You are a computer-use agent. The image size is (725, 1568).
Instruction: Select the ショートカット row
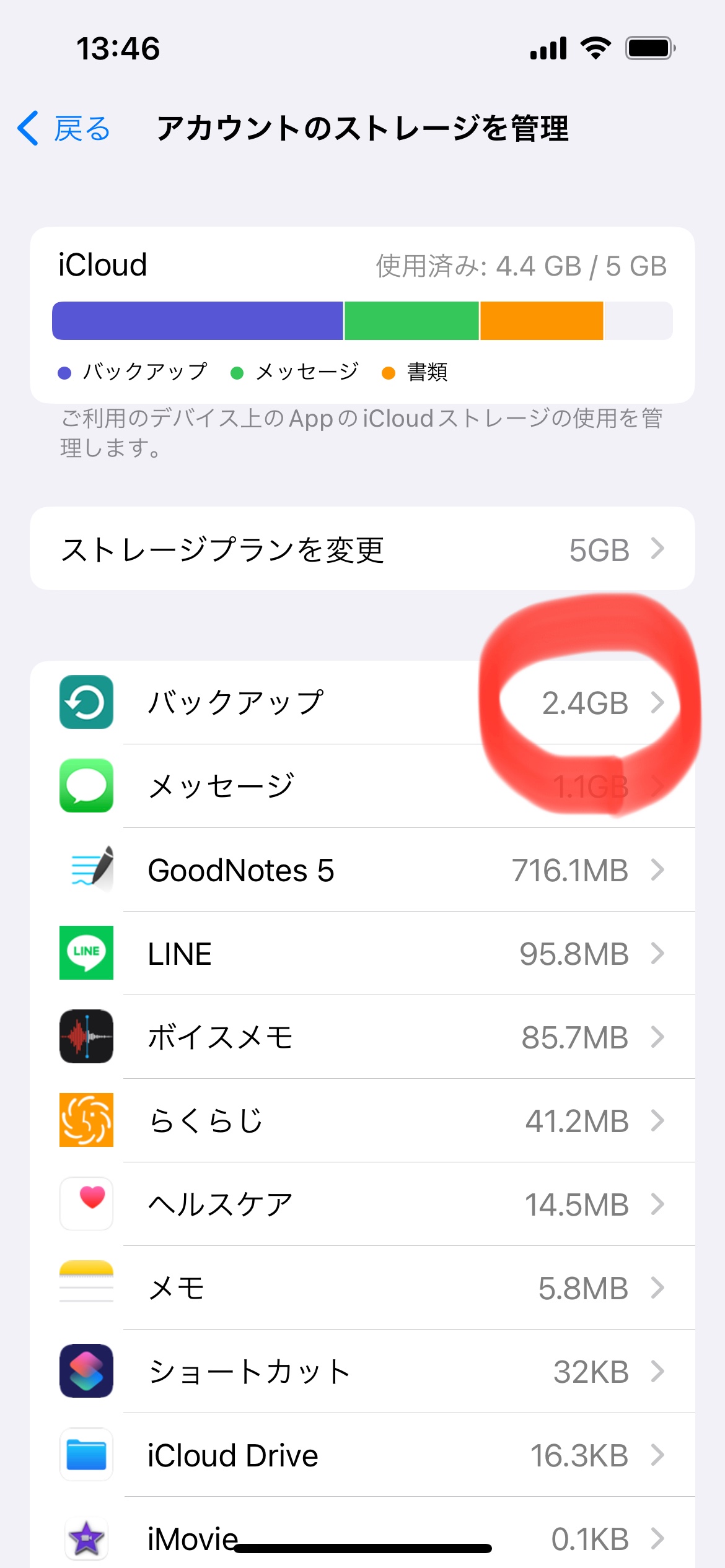point(362,1372)
